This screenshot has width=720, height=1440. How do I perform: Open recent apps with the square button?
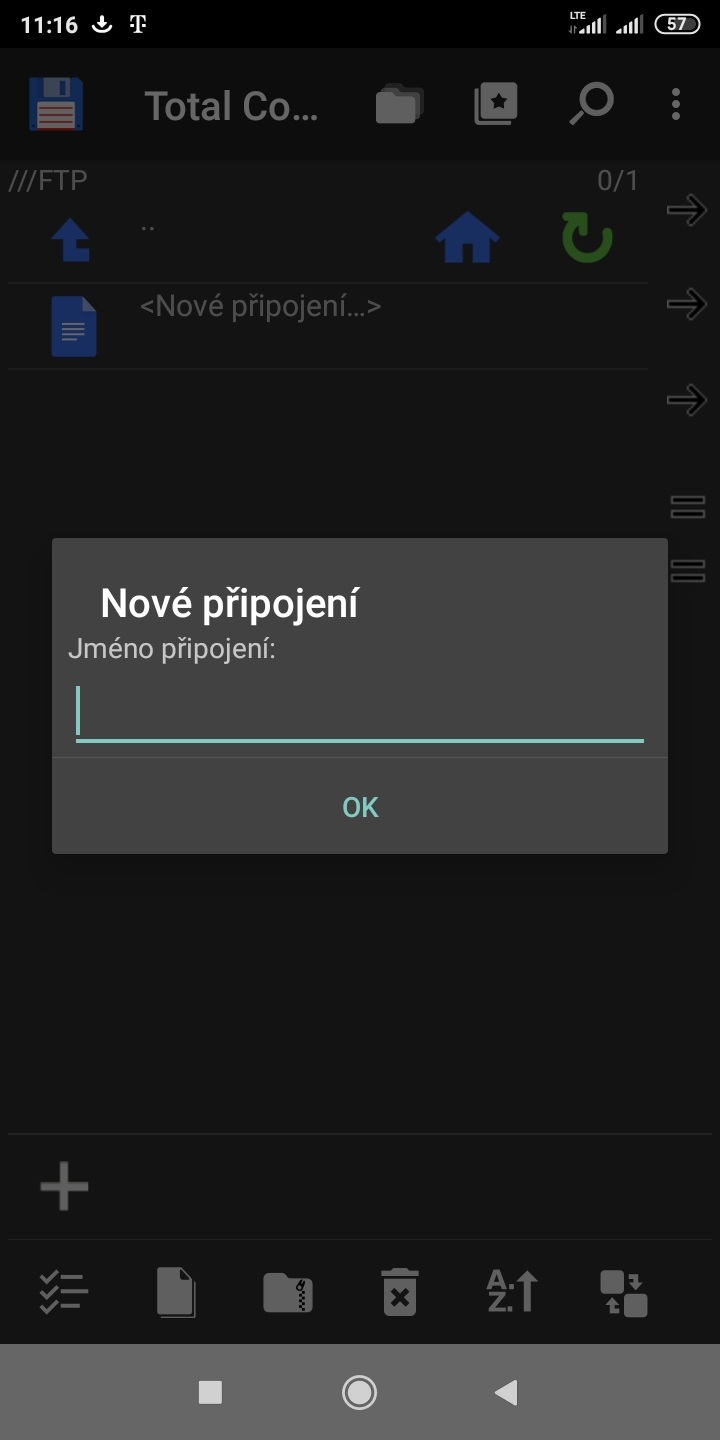[x=210, y=1392]
